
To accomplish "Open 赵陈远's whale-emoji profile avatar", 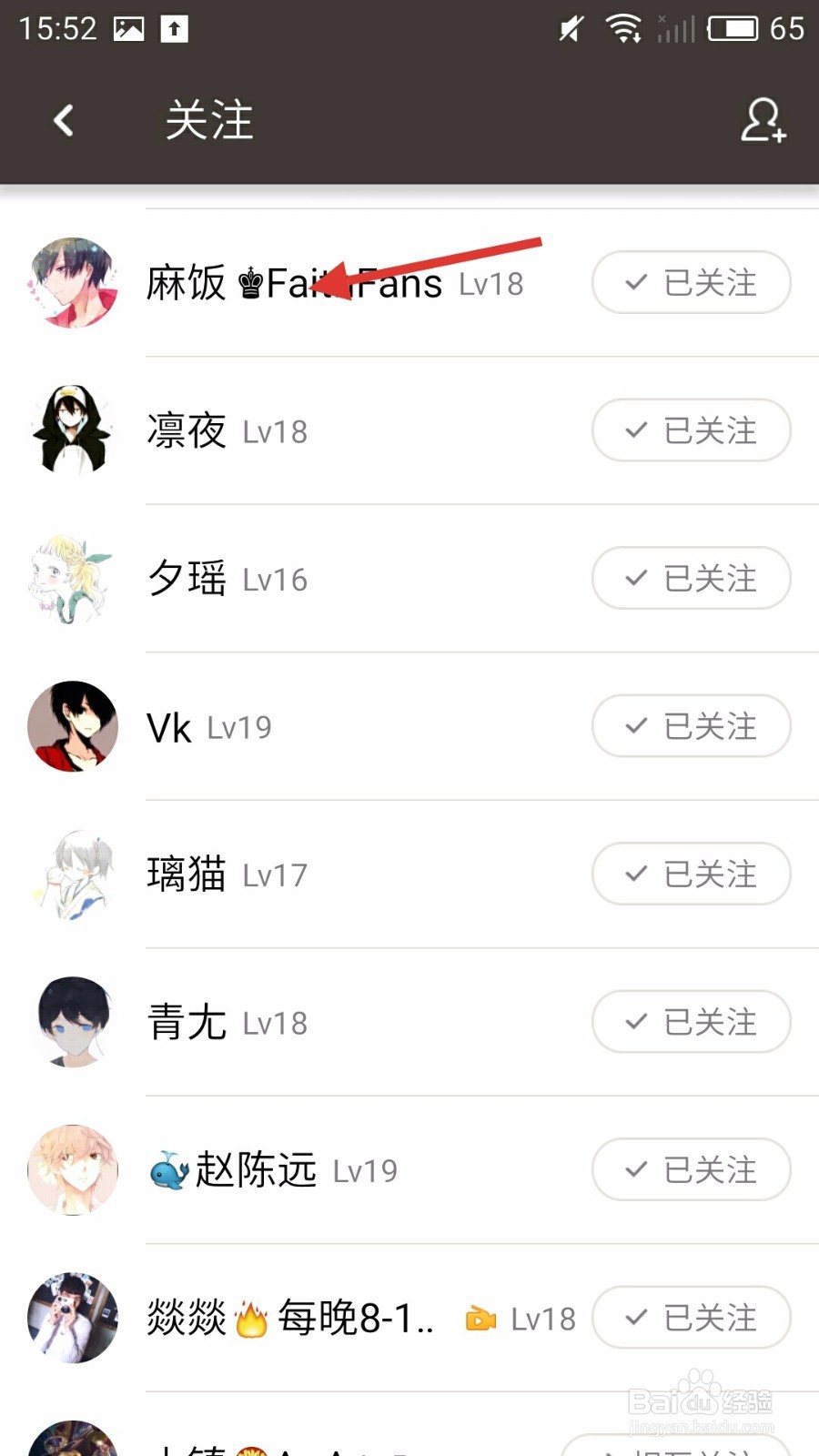I will tap(73, 1170).
